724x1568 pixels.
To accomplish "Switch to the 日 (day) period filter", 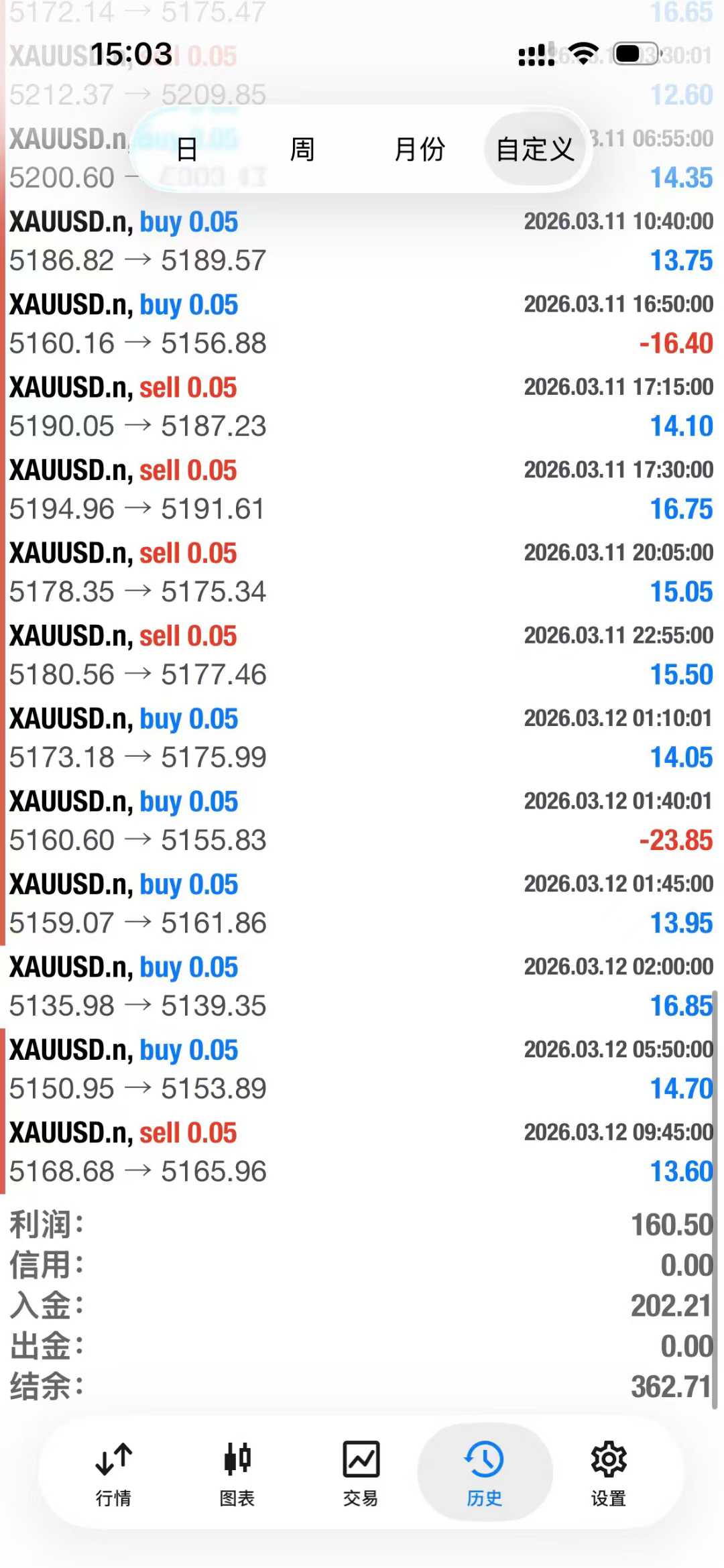I will (187, 149).
